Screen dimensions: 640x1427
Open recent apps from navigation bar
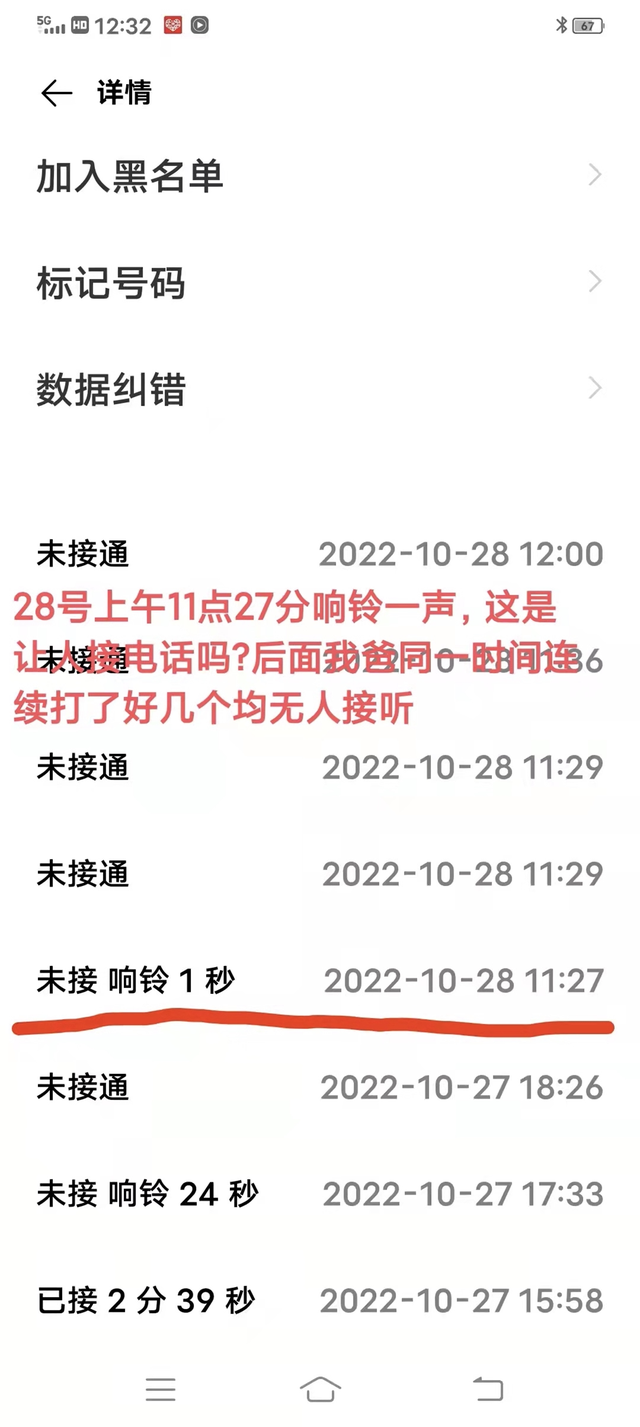point(160,1389)
